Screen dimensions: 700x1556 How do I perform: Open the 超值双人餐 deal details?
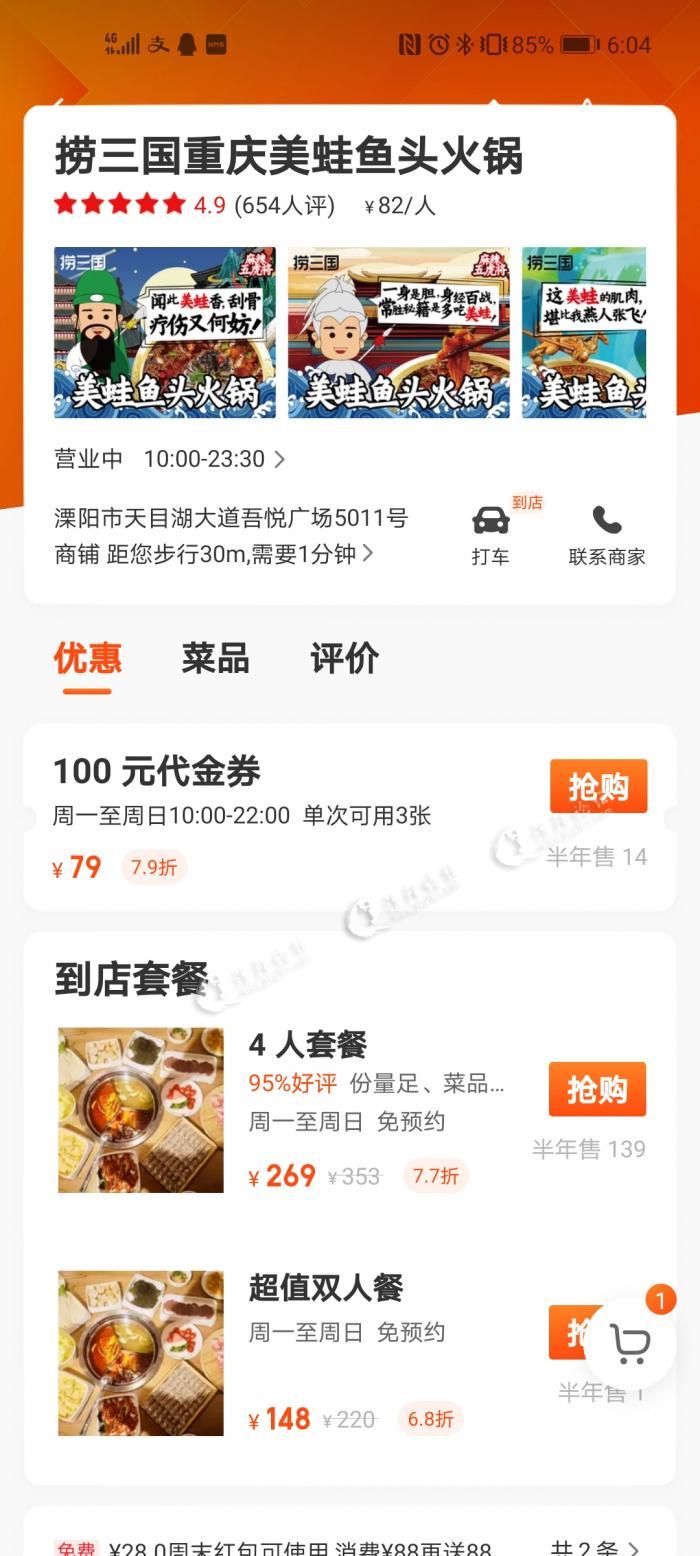[325, 1288]
